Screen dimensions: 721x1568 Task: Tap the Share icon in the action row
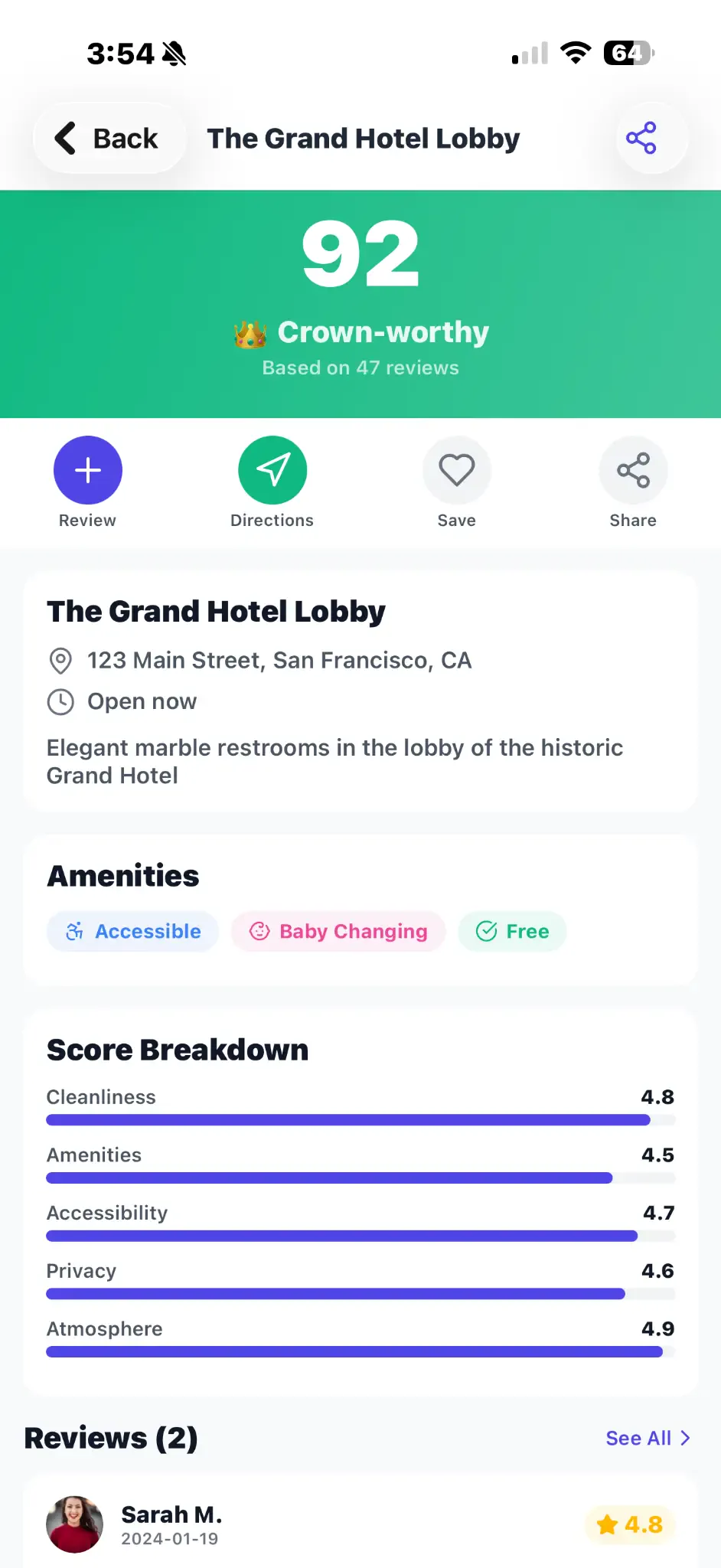(633, 469)
